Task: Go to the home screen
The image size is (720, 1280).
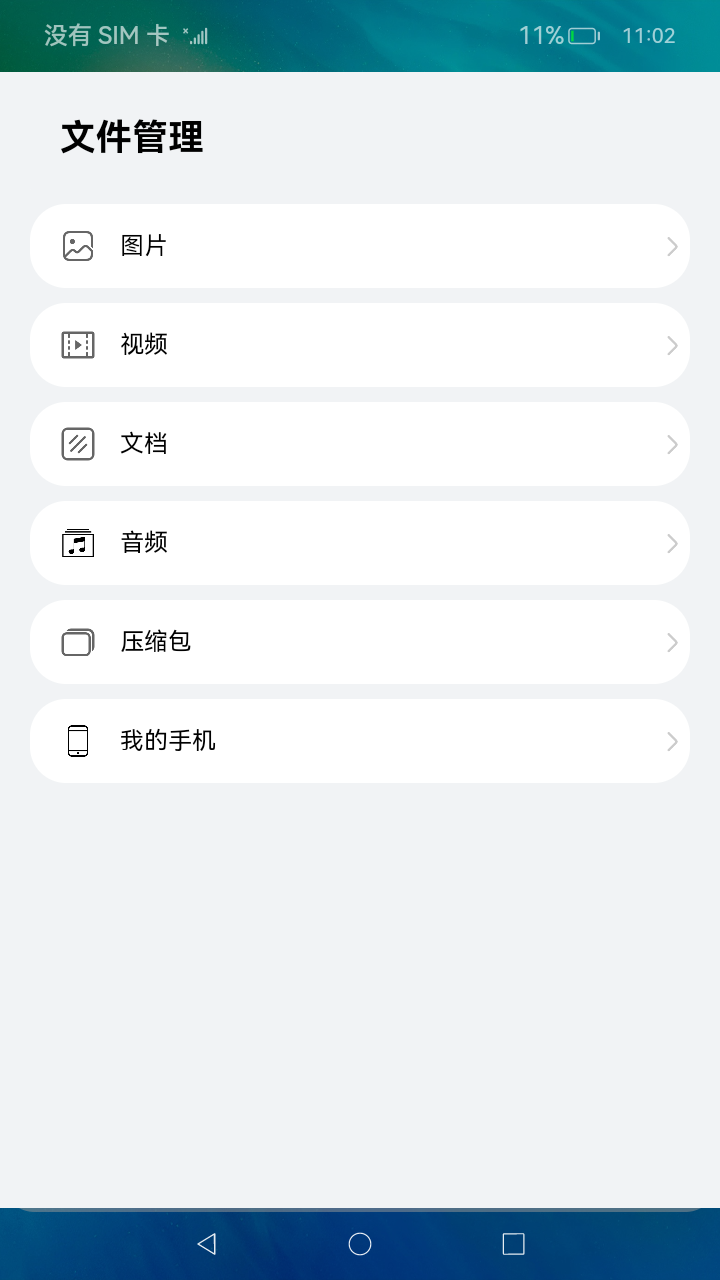Action: click(x=360, y=1243)
